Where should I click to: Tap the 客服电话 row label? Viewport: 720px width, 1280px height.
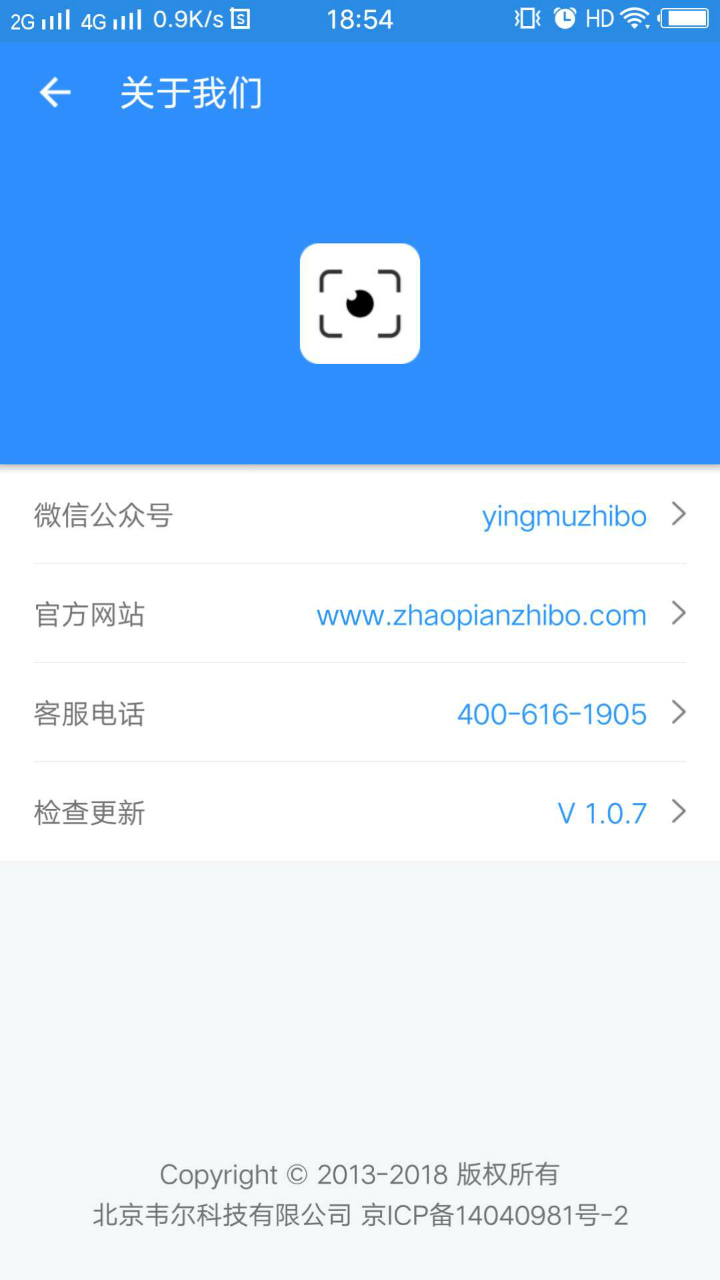click(x=89, y=714)
